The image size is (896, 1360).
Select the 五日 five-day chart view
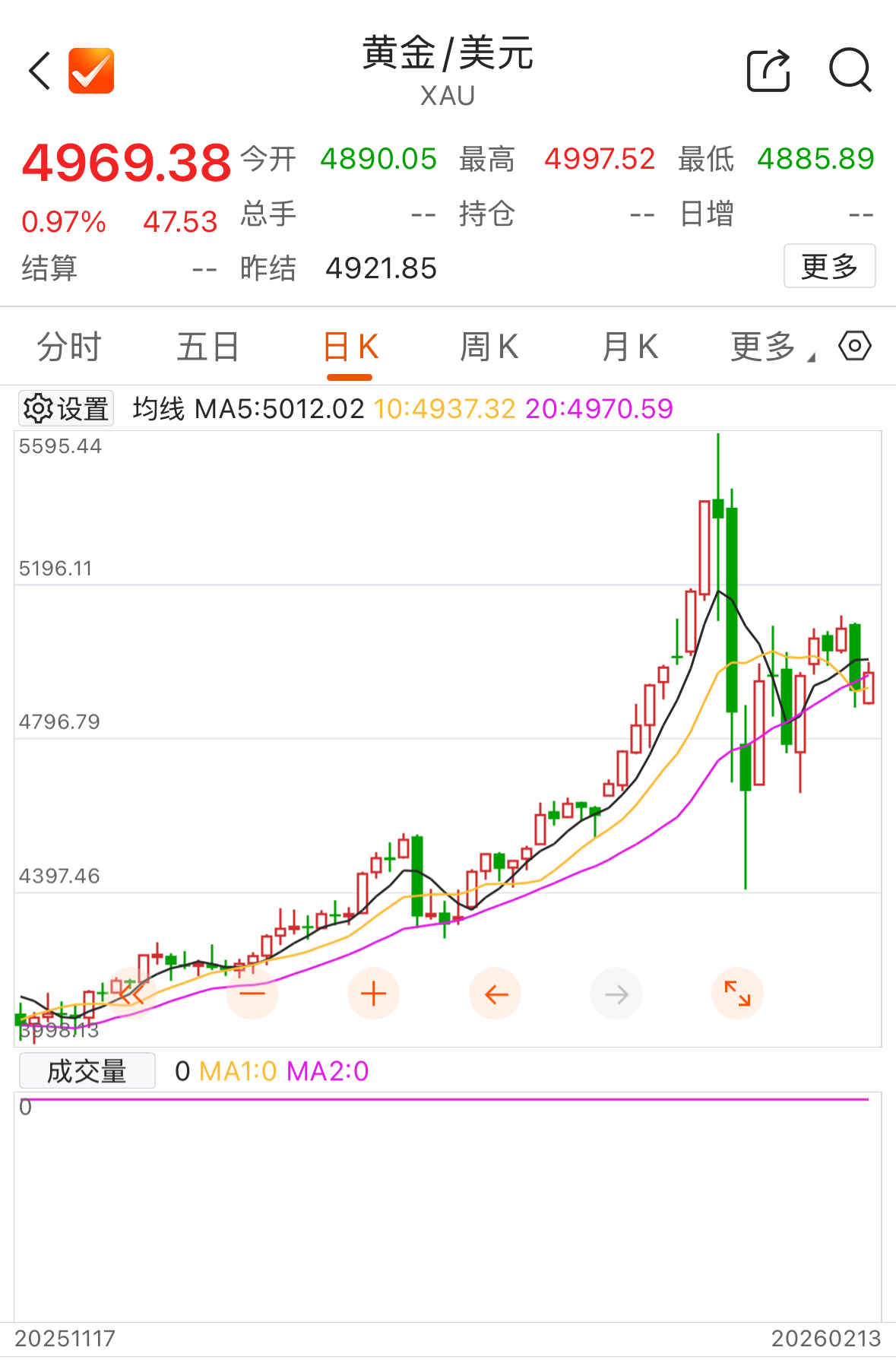click(208, 346)
